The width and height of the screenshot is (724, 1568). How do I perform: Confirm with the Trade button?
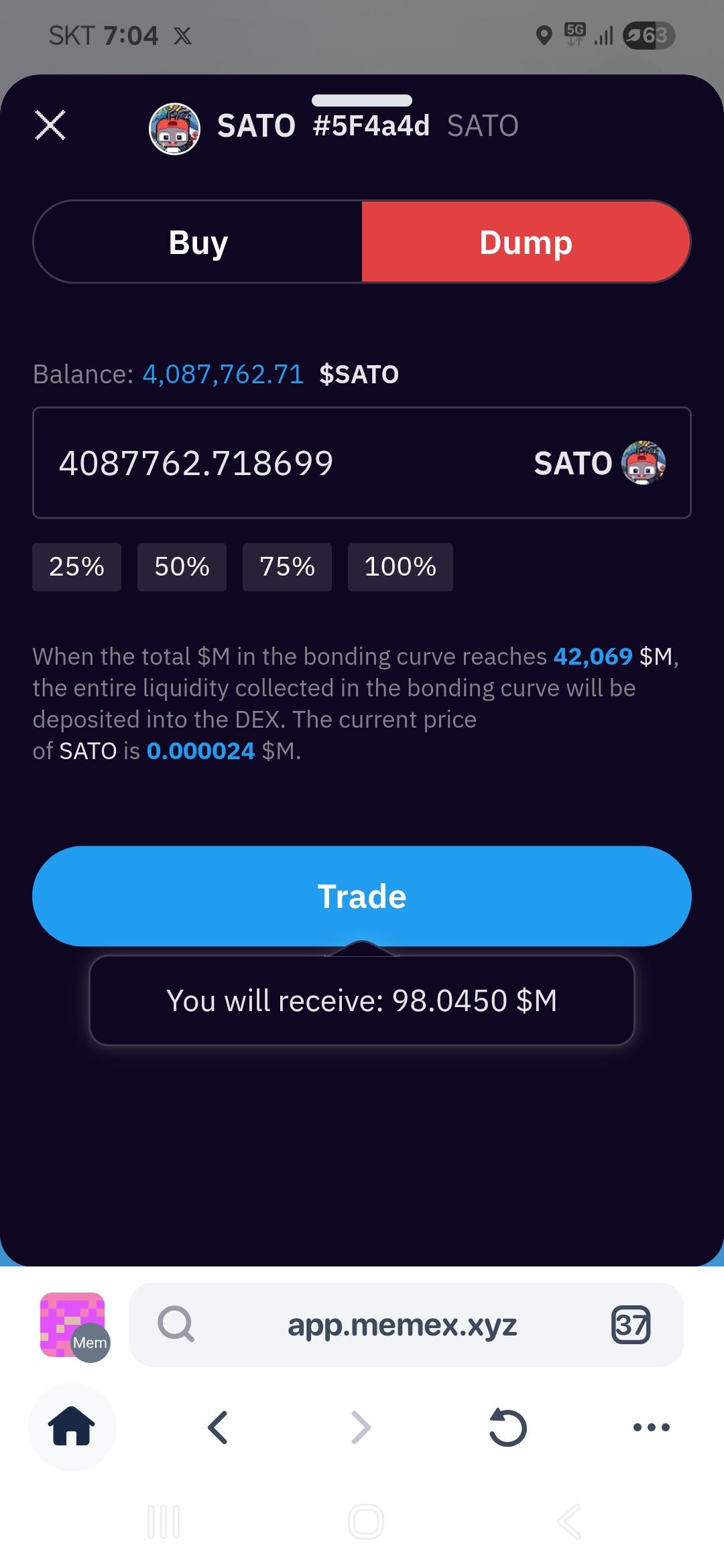click(362, 896)
